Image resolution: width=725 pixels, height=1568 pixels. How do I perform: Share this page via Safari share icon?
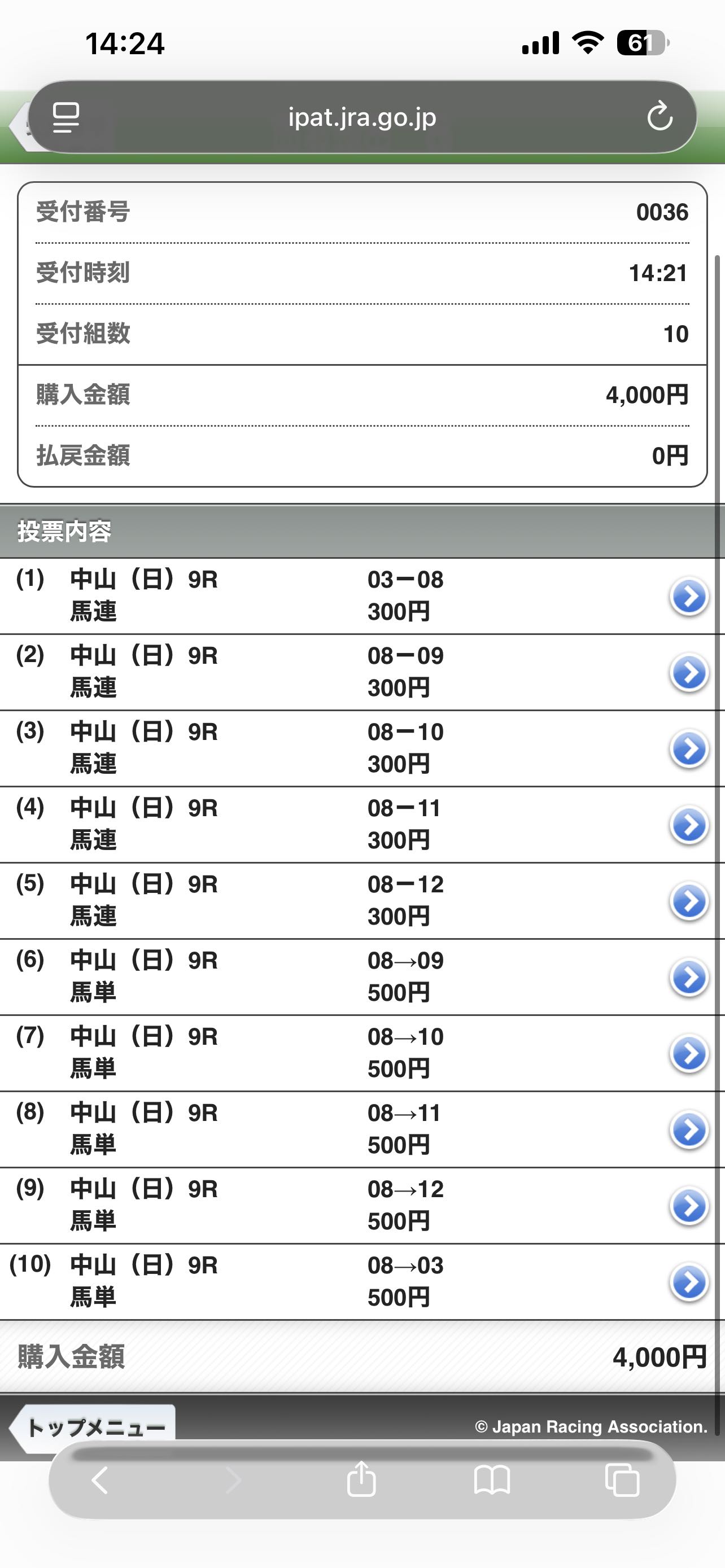(361, 1479)
